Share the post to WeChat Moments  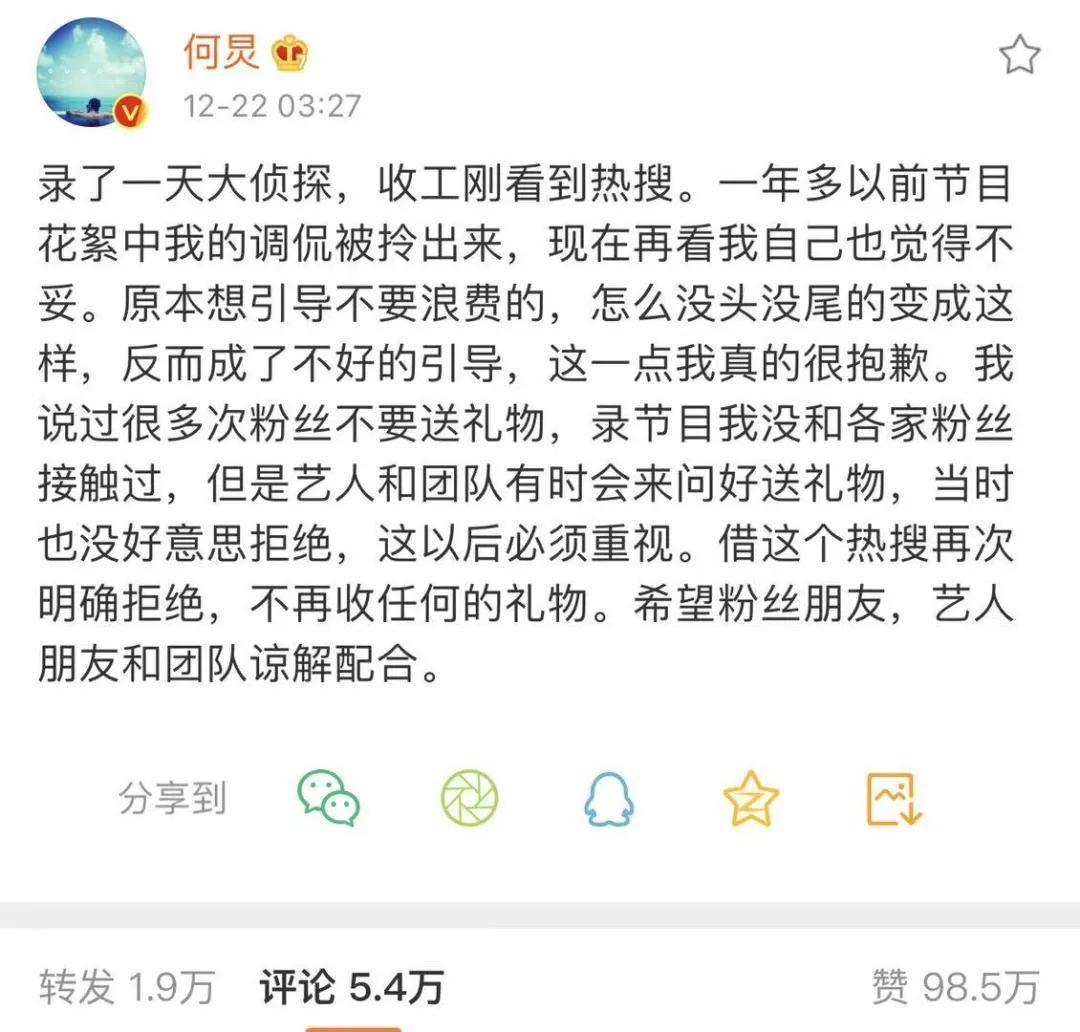pos(469,798)
